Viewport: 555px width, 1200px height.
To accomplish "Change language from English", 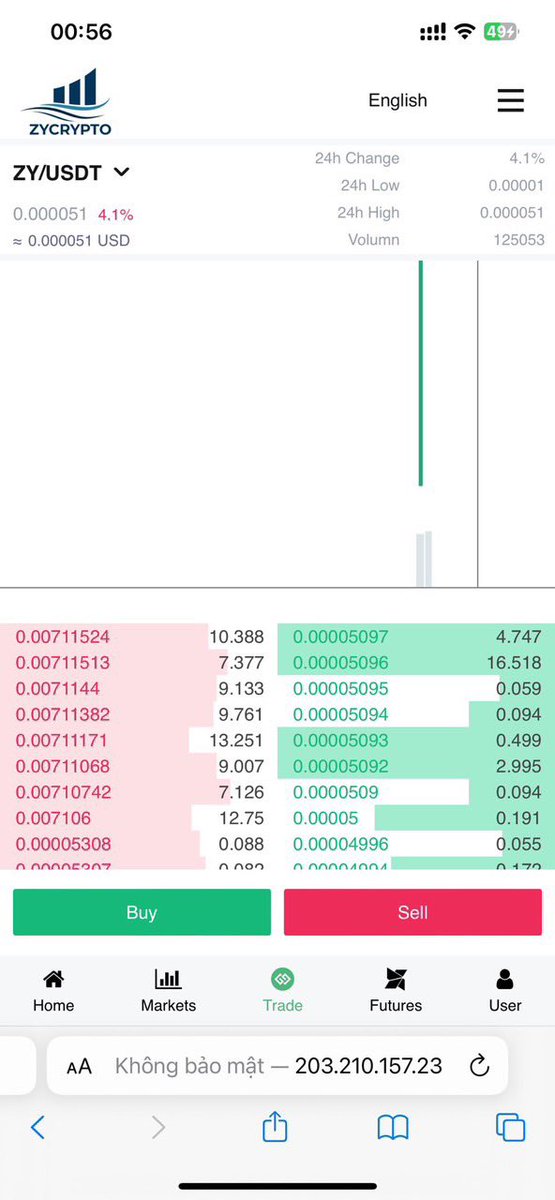I will [397, 100].
